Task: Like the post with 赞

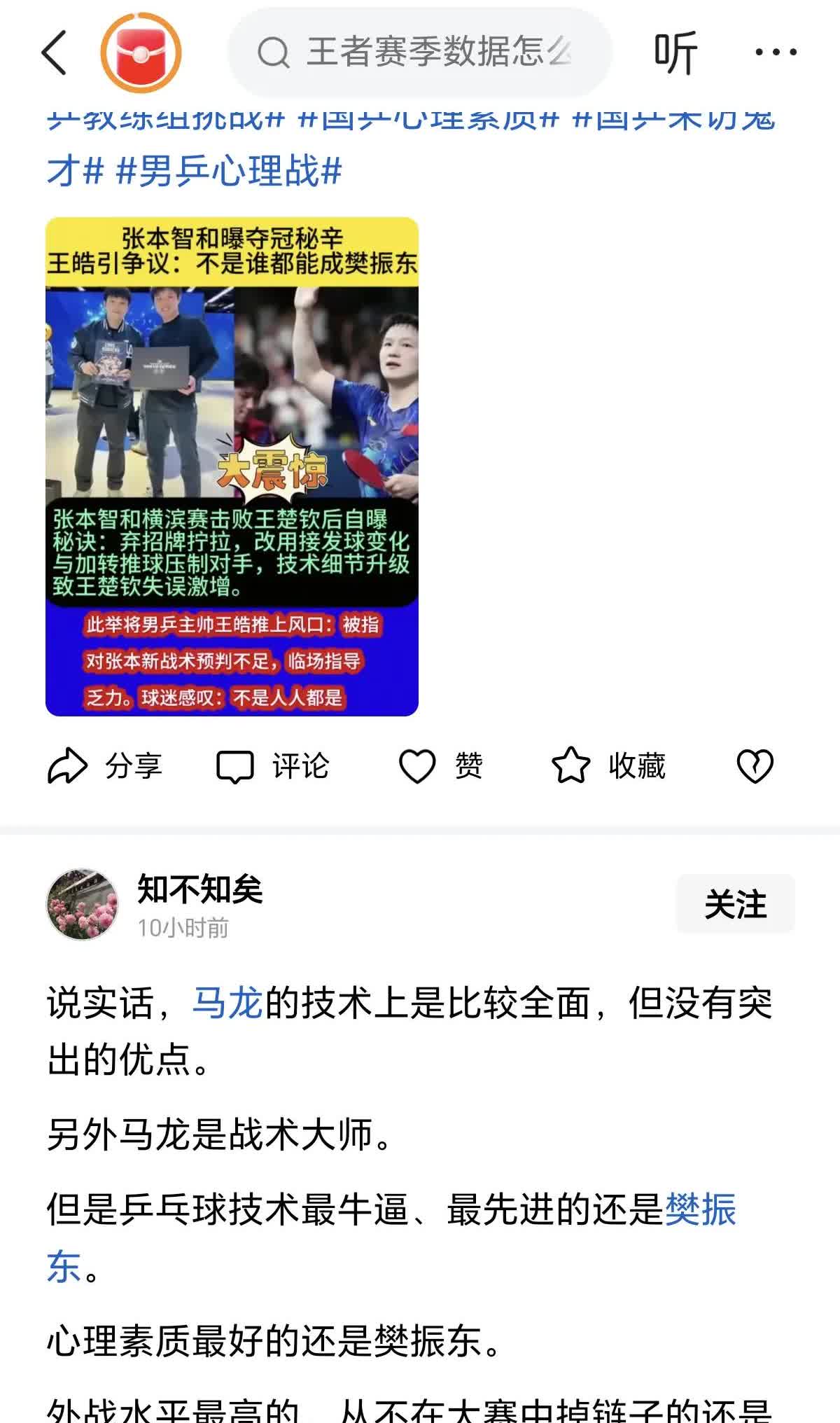Action: [x=441, y=765]
